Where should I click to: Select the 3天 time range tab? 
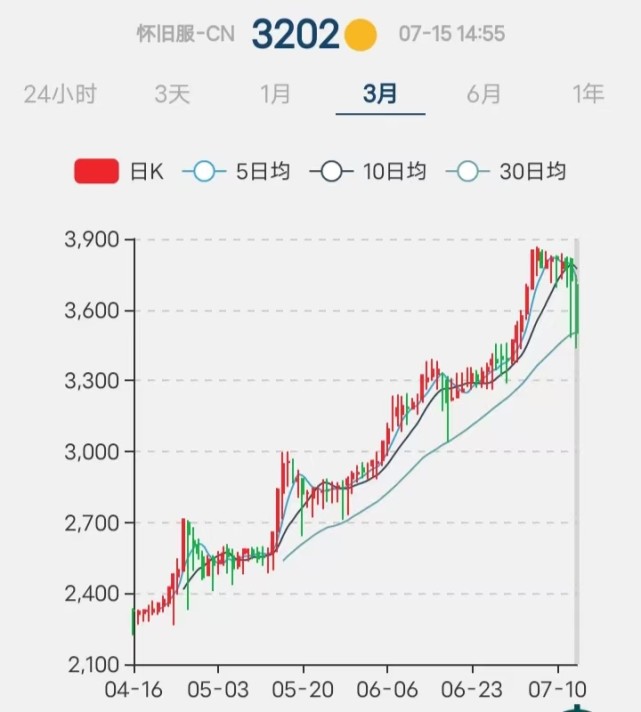[x=172, y=95]
